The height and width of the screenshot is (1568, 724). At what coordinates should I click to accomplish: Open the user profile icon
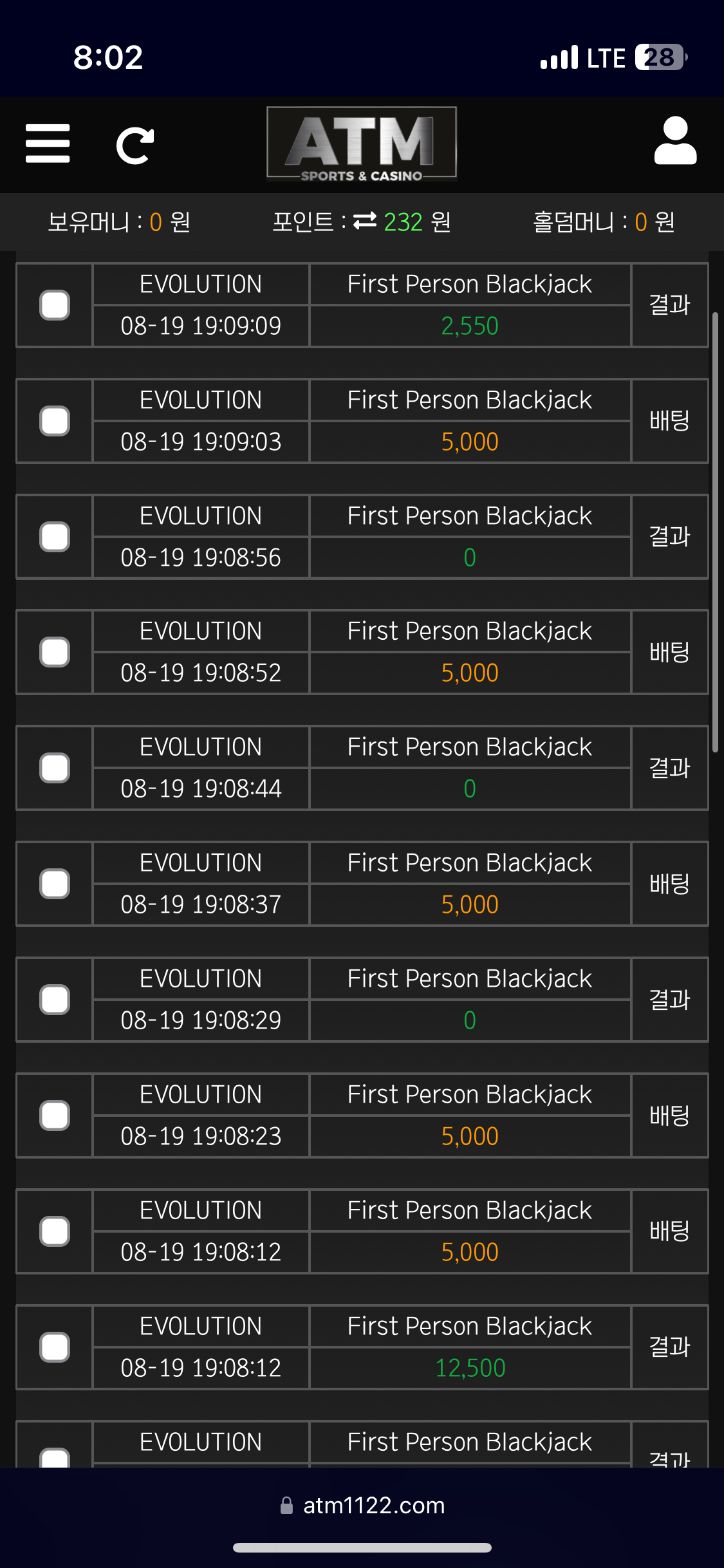point(675,142)
